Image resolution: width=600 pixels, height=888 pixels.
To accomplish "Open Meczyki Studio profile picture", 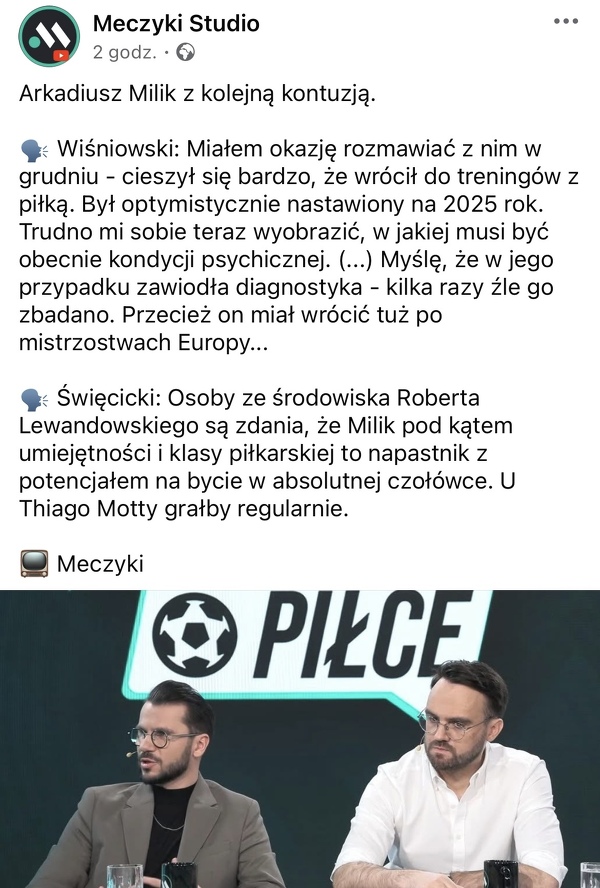I will [x=49, y=36].
